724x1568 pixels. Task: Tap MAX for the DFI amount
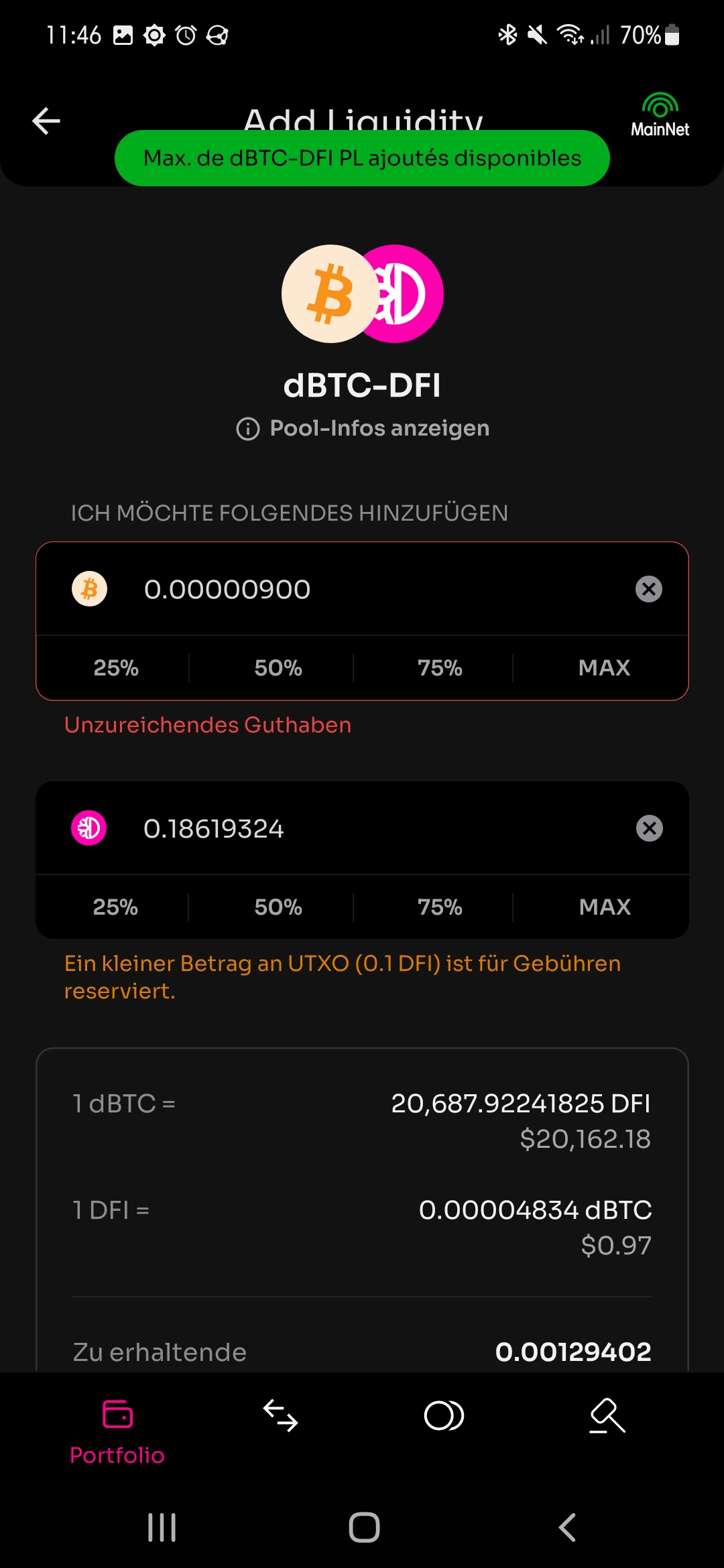click(605, 907)
